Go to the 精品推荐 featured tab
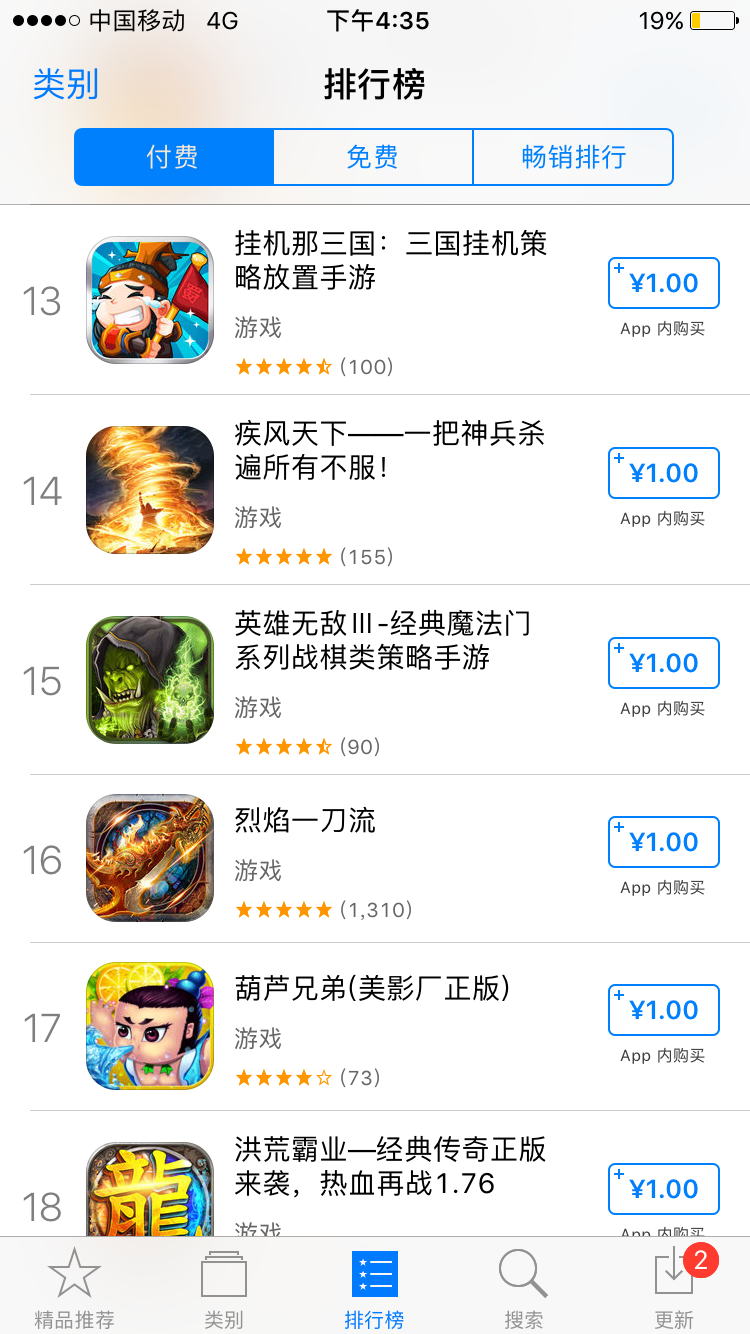The height and width of the screenshot is (1334, 750). pyautogui.click(x=74, y=1288)
